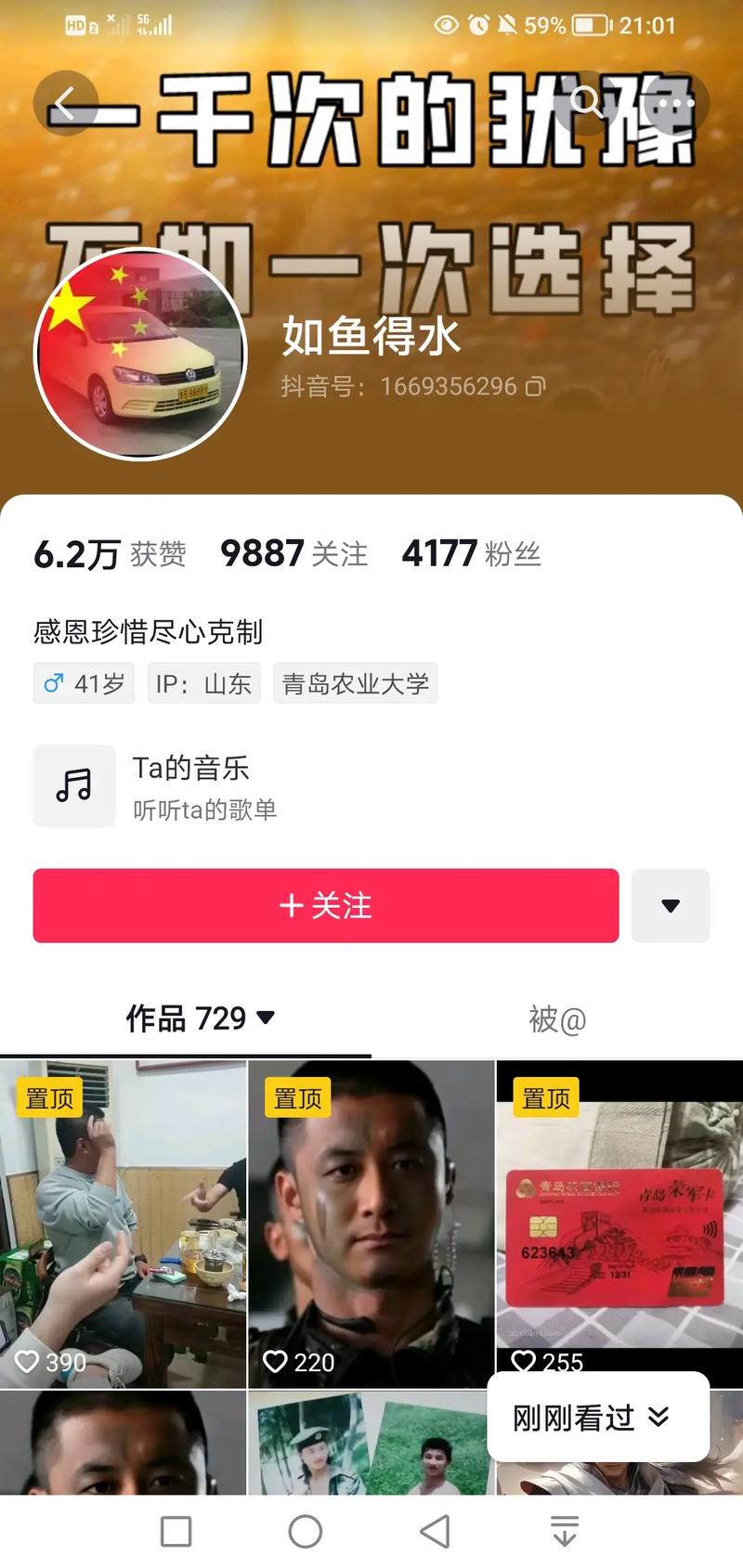The height and width of the screenshot is (1568, 743).
Task: Open the pinned video with 220 likes
Action: [371, 1224]
